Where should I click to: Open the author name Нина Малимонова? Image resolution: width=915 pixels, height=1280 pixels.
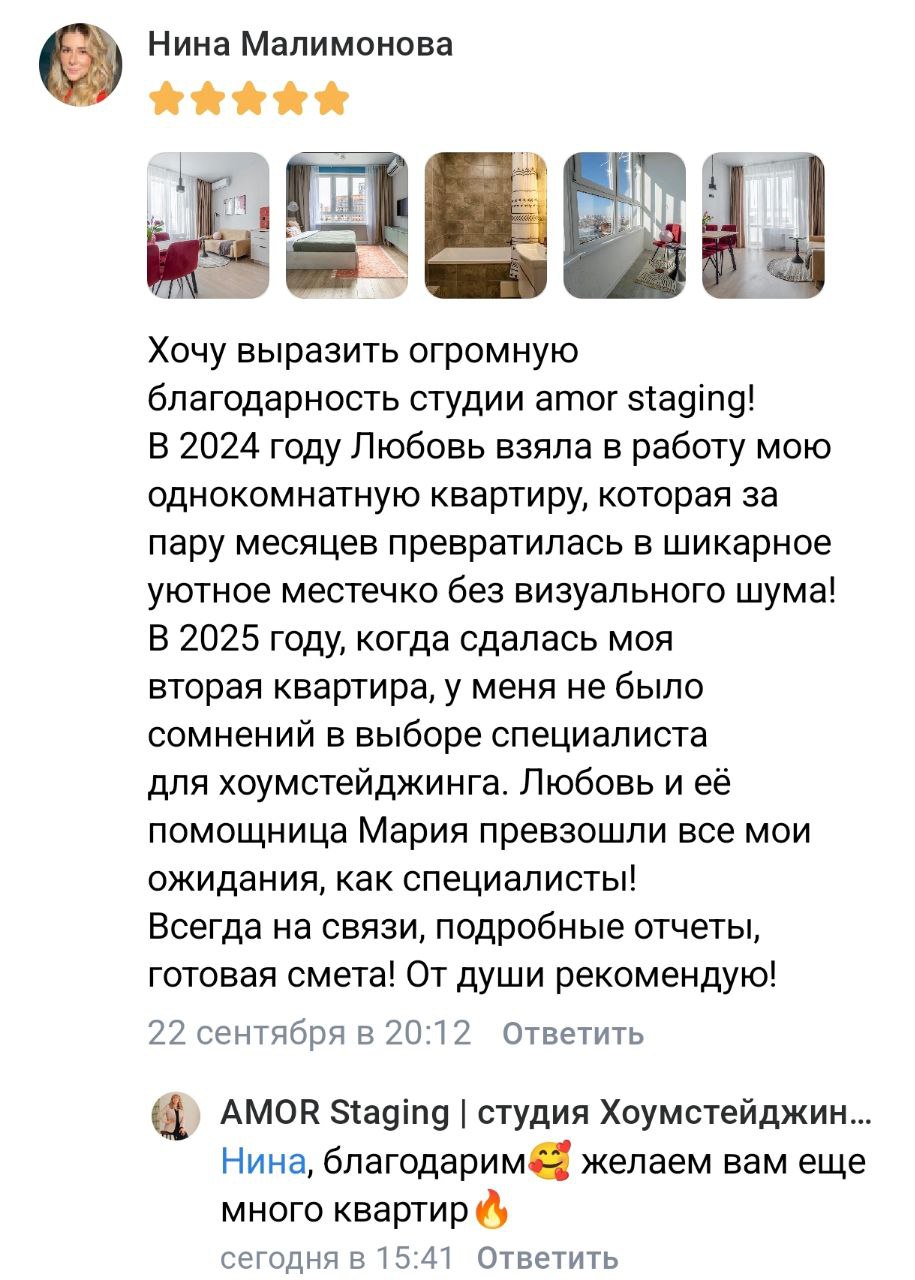pos(300,44)
